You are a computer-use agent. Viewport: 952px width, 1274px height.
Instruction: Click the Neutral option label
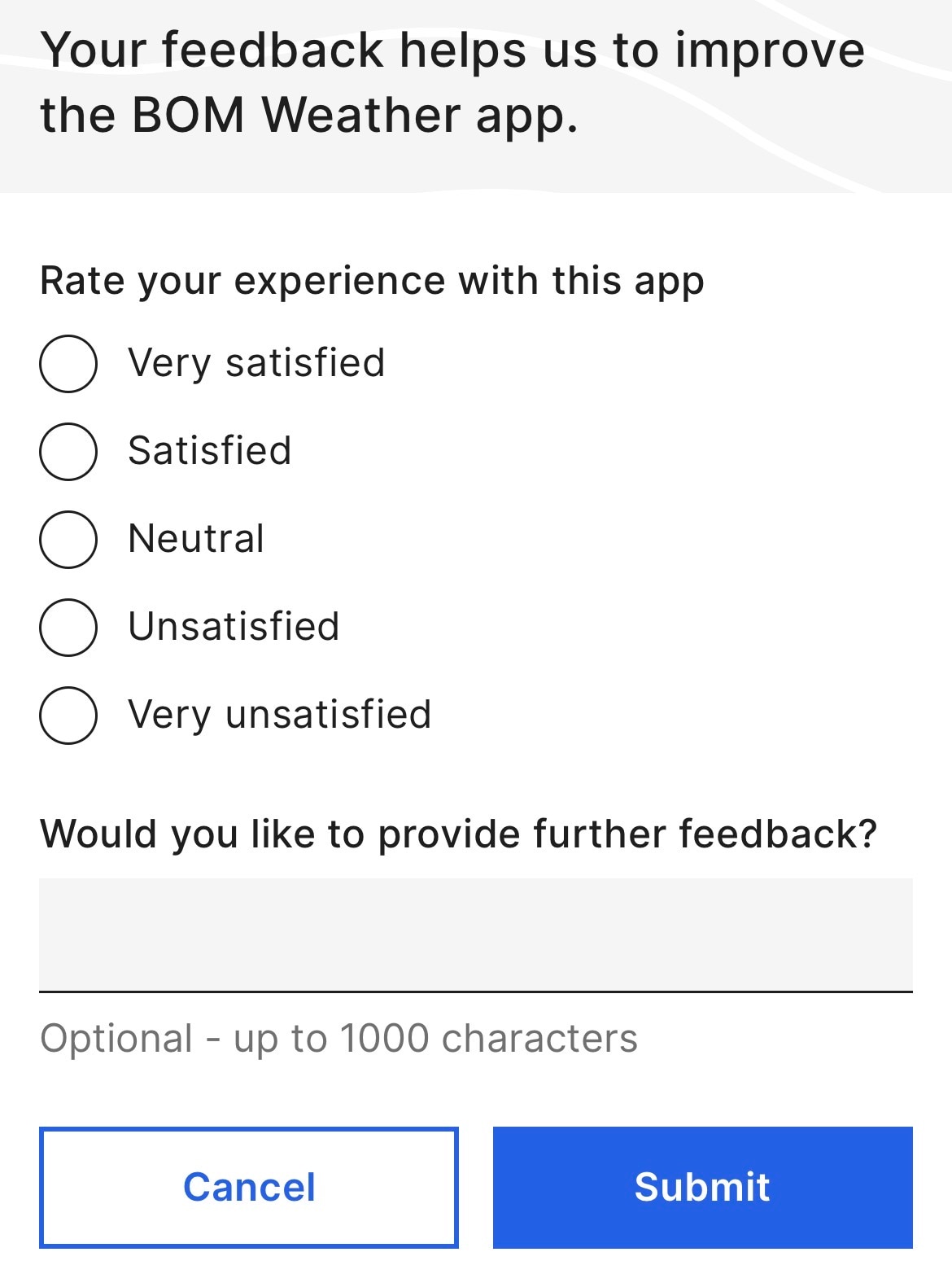coord(195,539)
